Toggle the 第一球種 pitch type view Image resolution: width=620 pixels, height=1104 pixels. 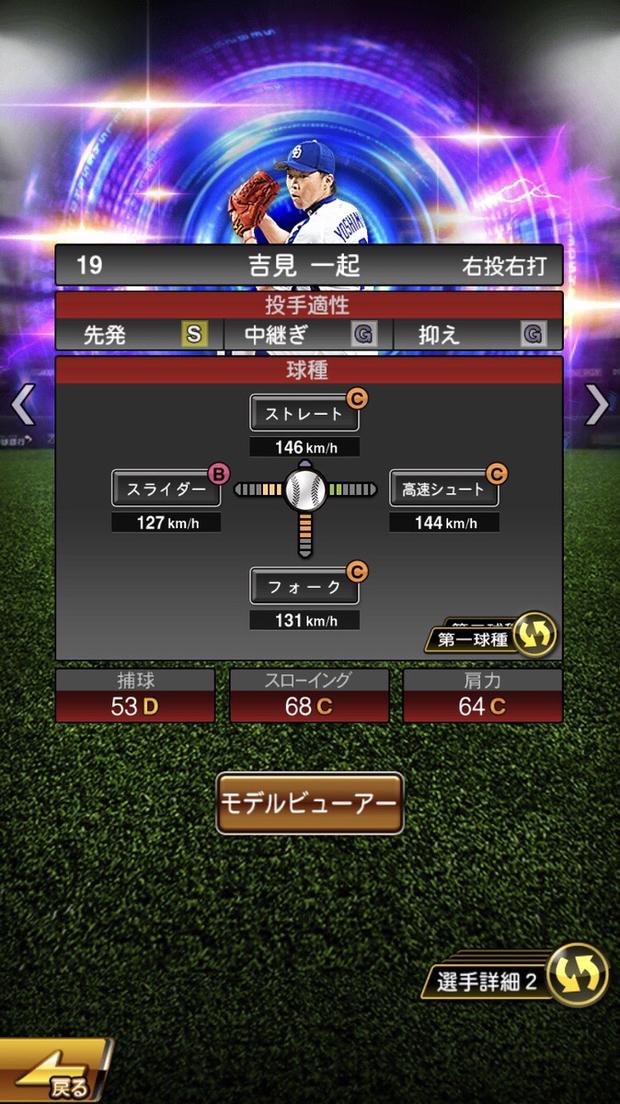pos(490,636)
